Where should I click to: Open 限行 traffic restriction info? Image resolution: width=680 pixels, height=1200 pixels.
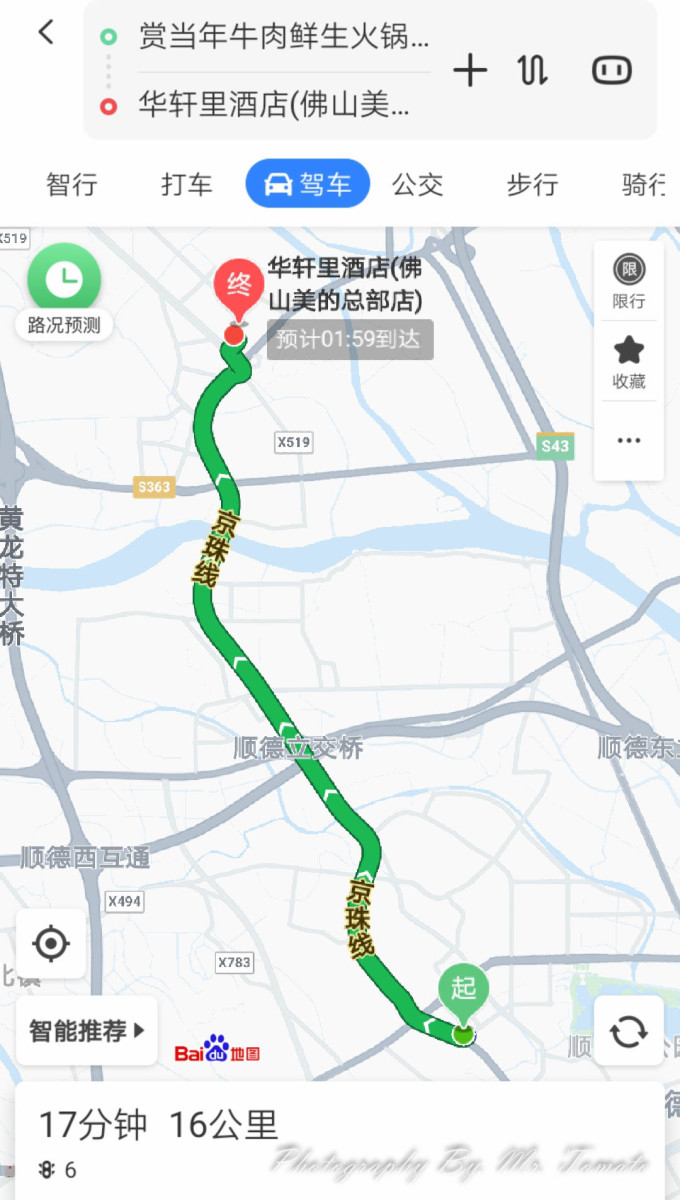[x=629, y=281]
